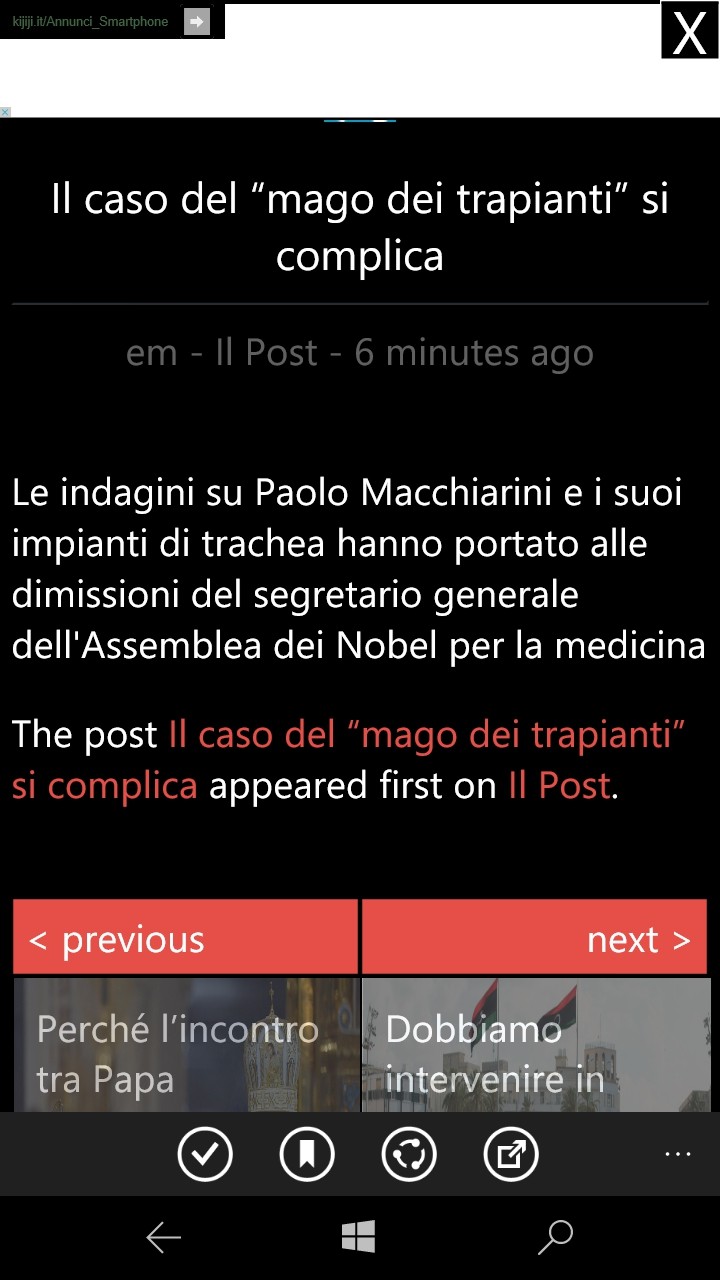The width and height of the screenshot is (720, 1280).
Task: Share this article
Action: pos(409,1155)
